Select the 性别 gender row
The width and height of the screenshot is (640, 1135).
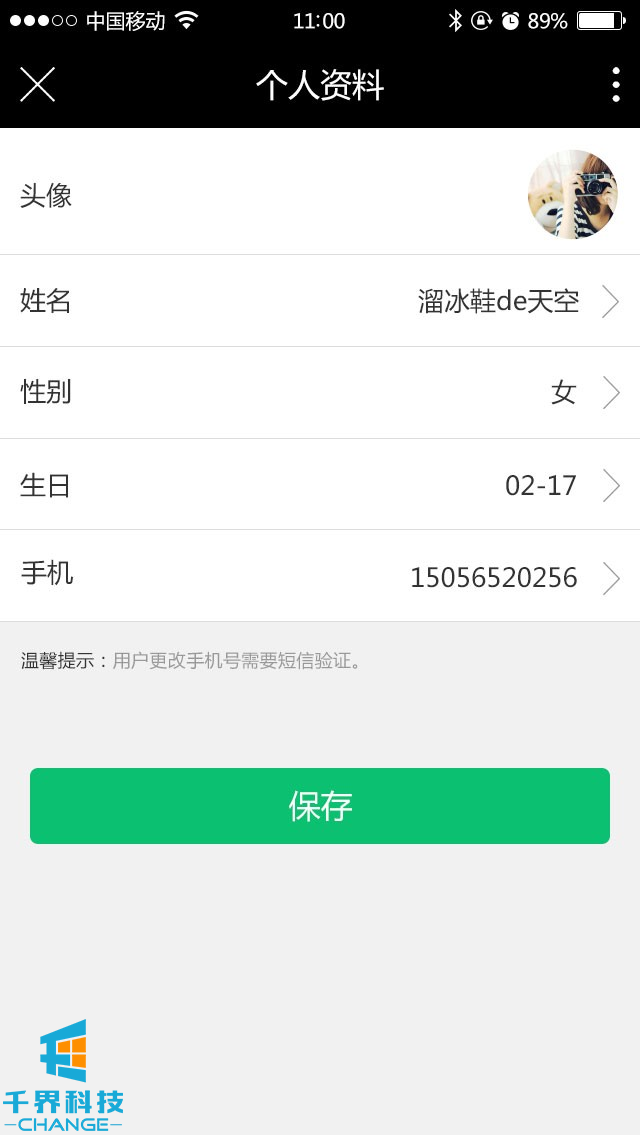320,392
